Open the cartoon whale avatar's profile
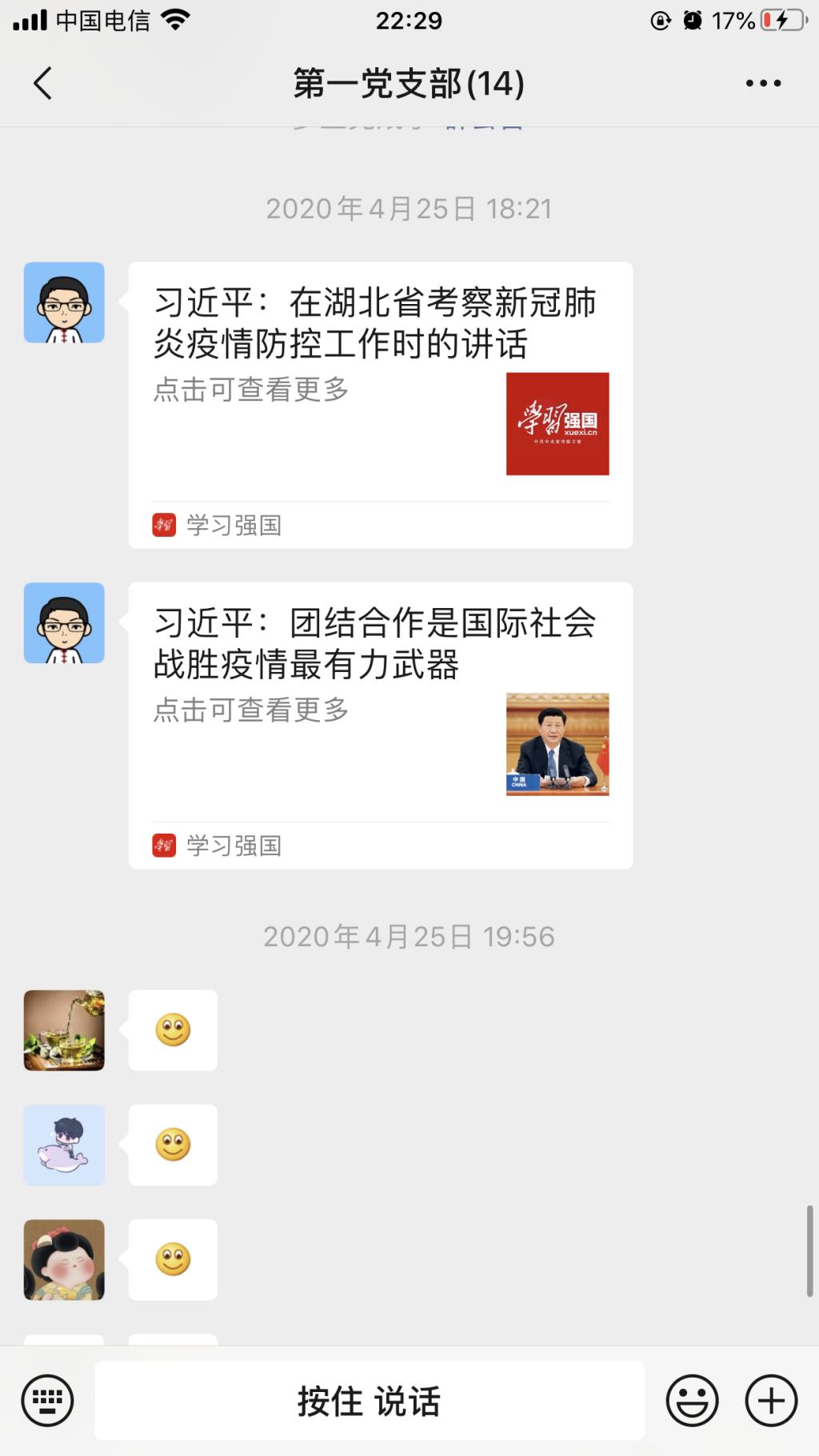819x1456 pixels. tap(64, 1145)
